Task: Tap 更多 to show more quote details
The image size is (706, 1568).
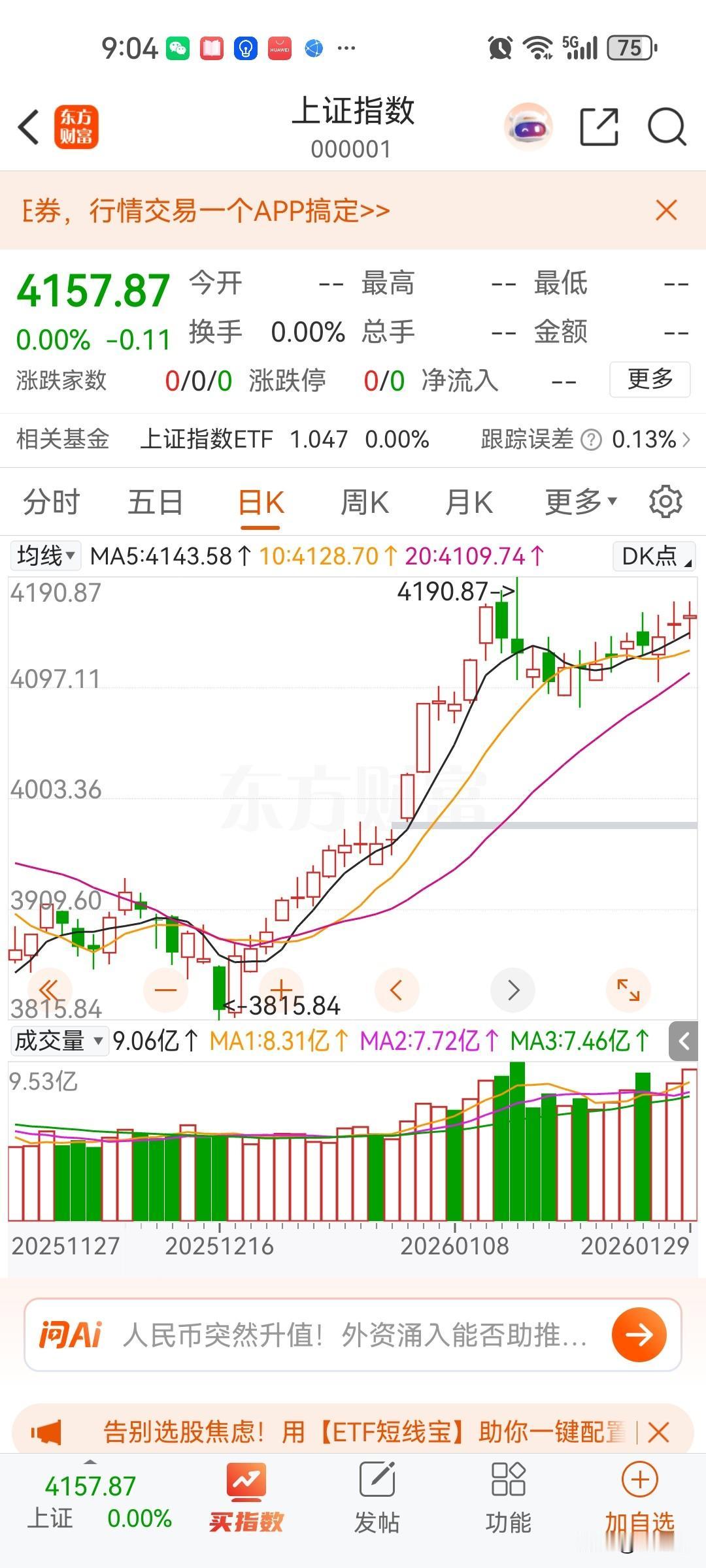Action: pyautogui.click(x=649, y=380)
